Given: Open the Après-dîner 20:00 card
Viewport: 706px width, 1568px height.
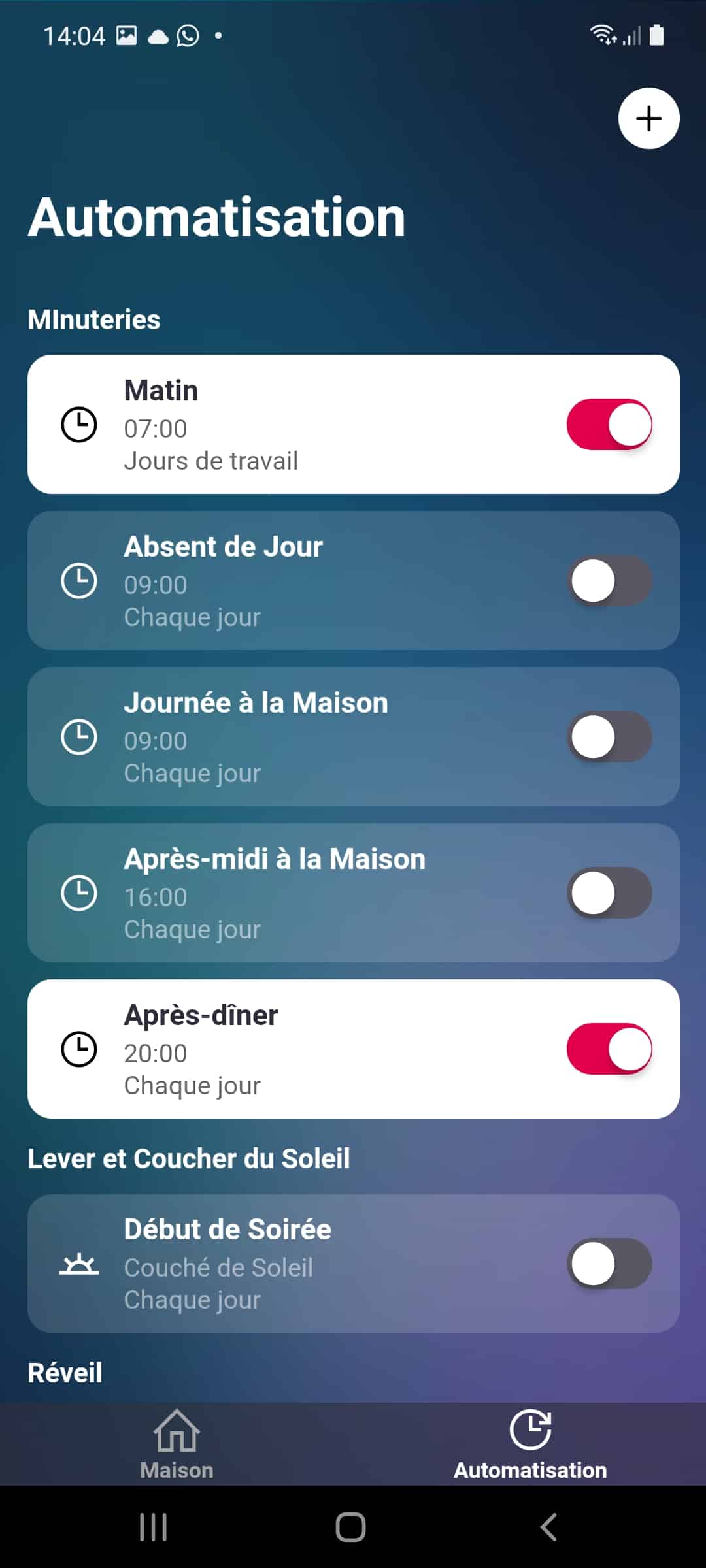Looking at the screenshot, I should (353, 1049).
